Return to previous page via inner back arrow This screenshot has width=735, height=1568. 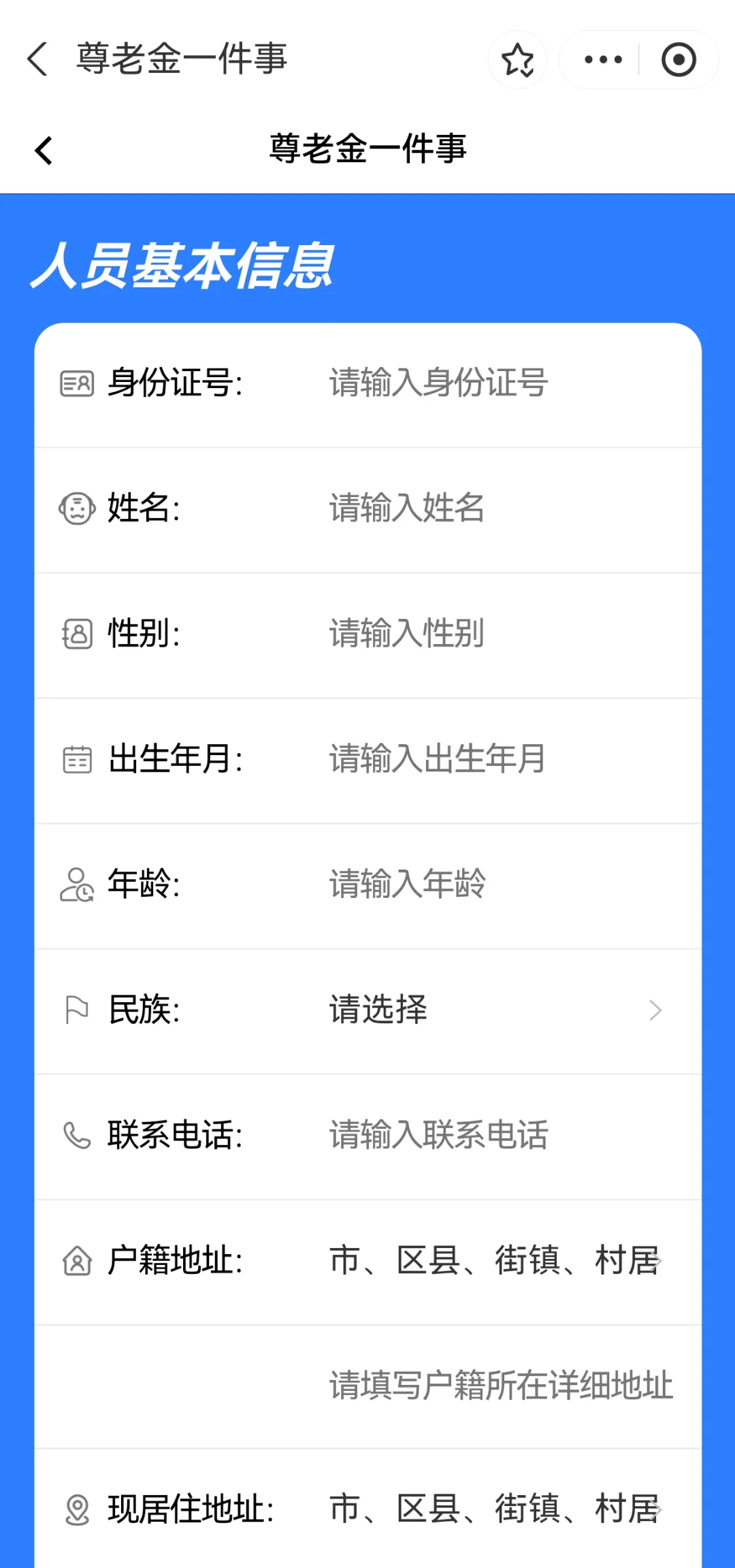pyautogui.click(x=44, y=150)
